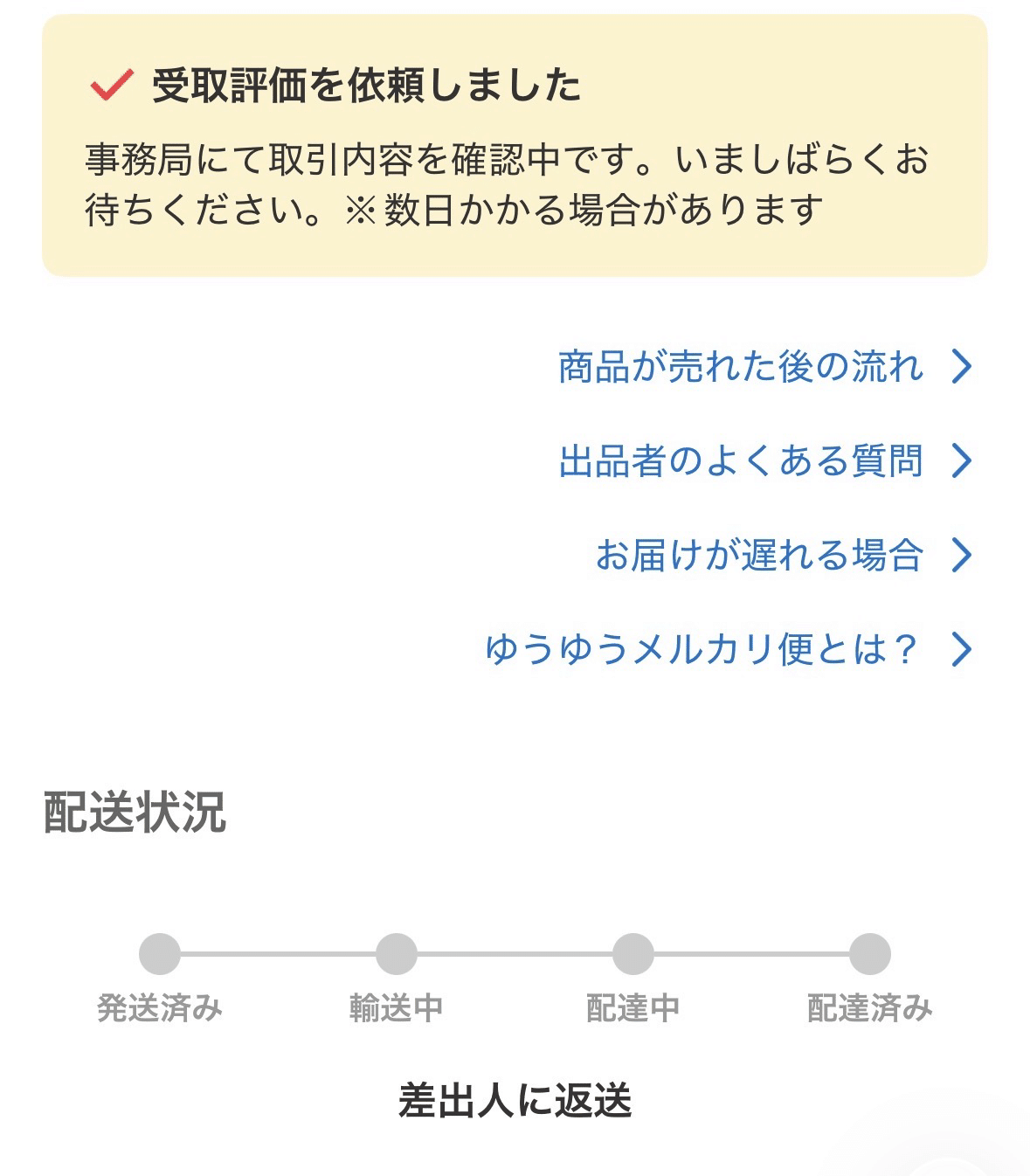Click the chevron next to 出品者のよくある質問

(x=964, y=461)
